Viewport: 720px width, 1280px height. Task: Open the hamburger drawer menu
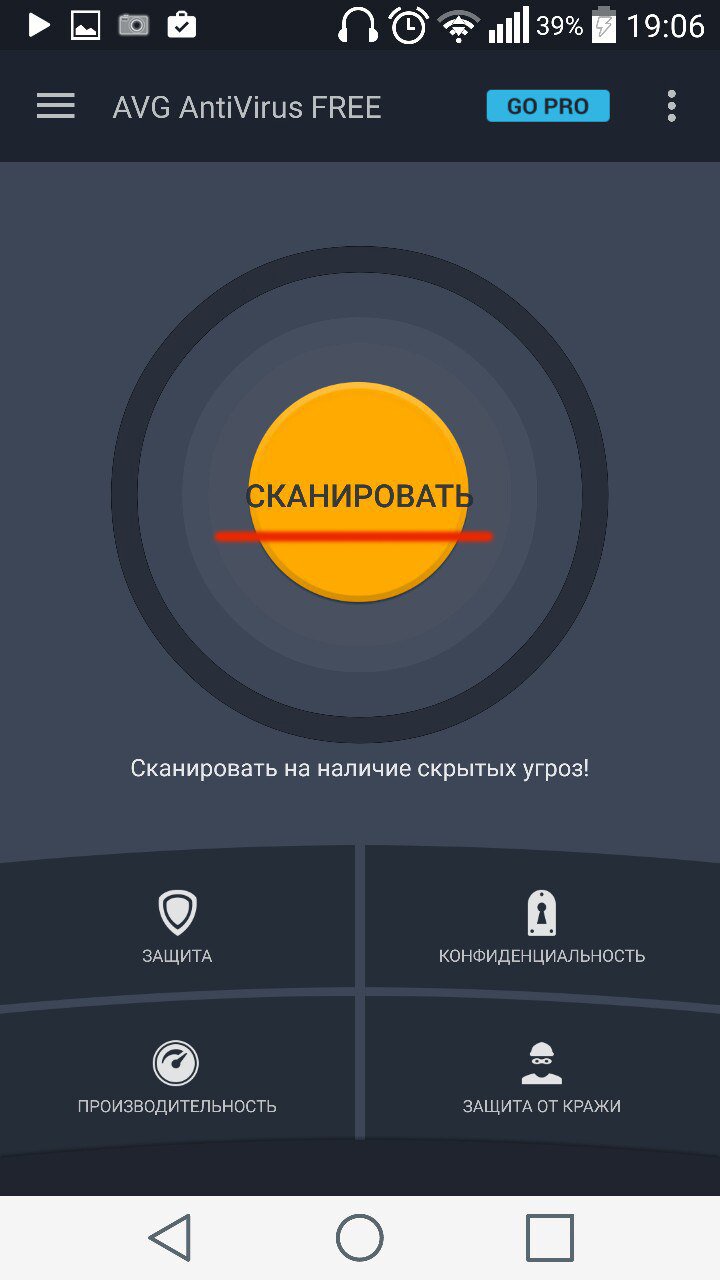(x=56, y=106)
